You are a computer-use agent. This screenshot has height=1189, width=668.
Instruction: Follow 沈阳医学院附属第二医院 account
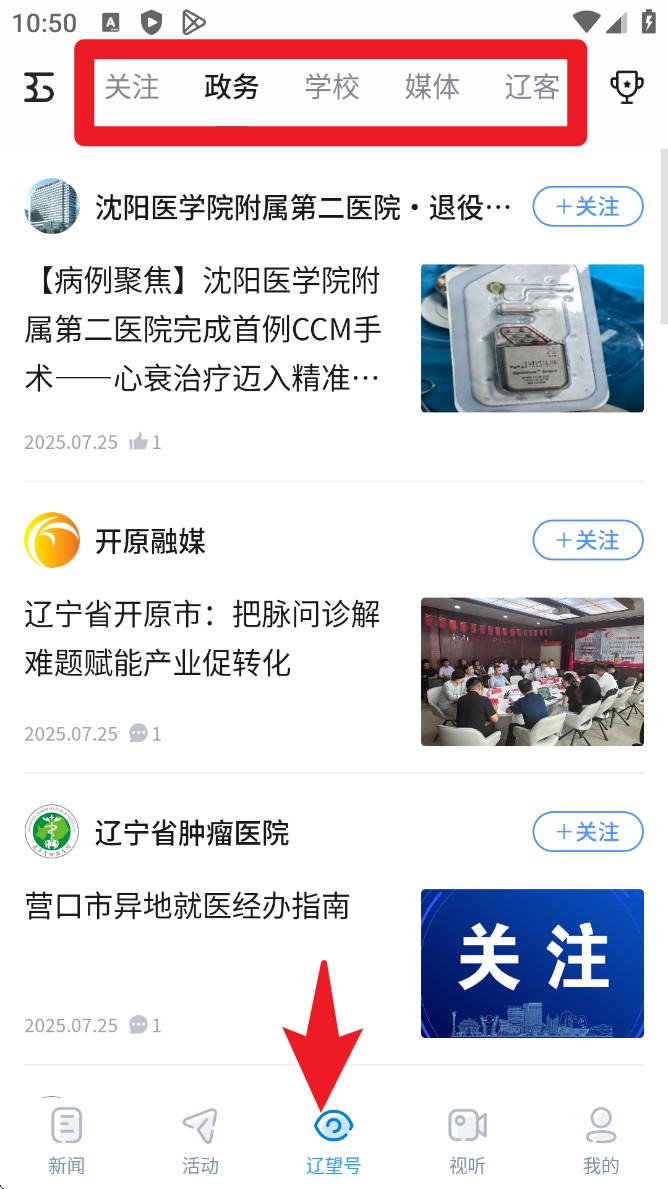pos(587,207)
